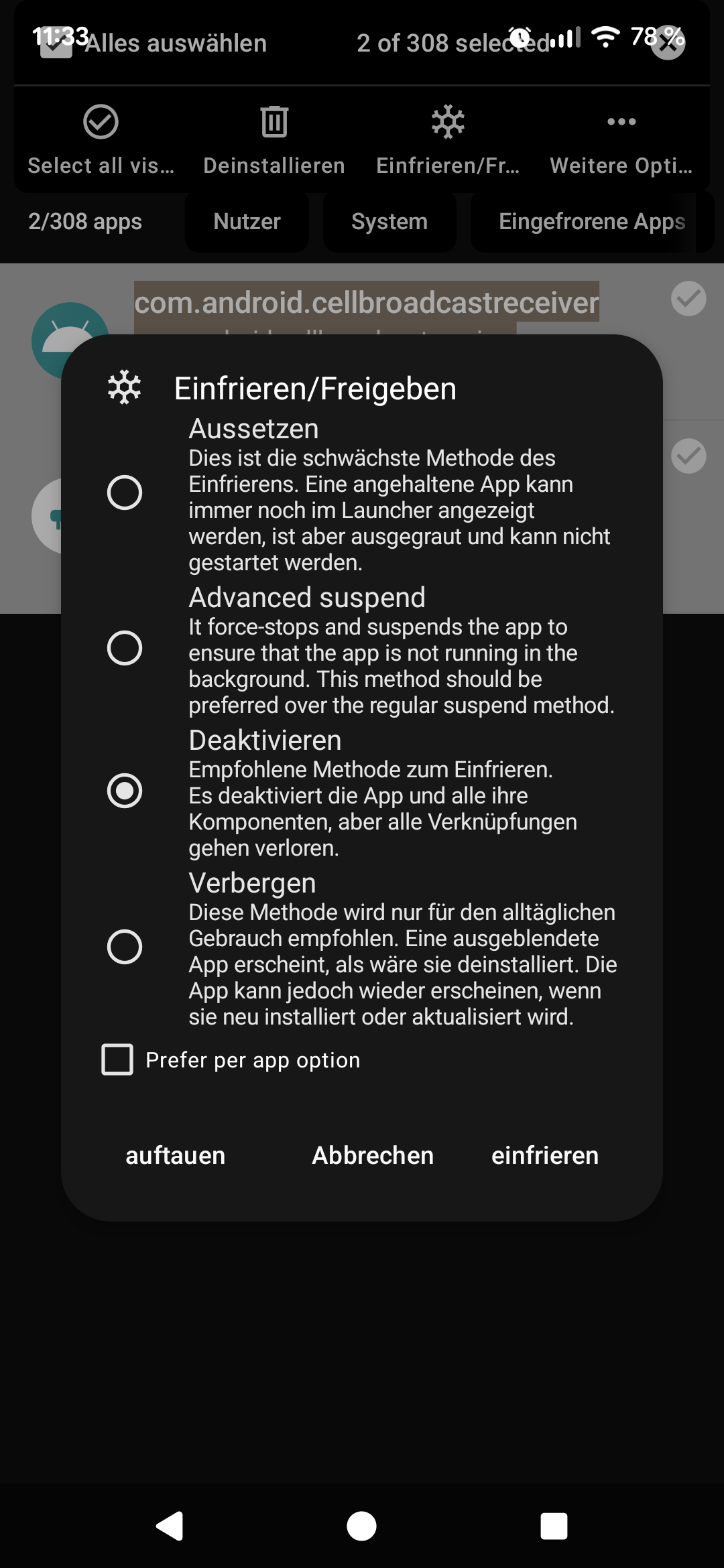Cancel the dialog with Abbrechen
This screenshot has height=1568, width=724.
click(x=373, y=1155)
